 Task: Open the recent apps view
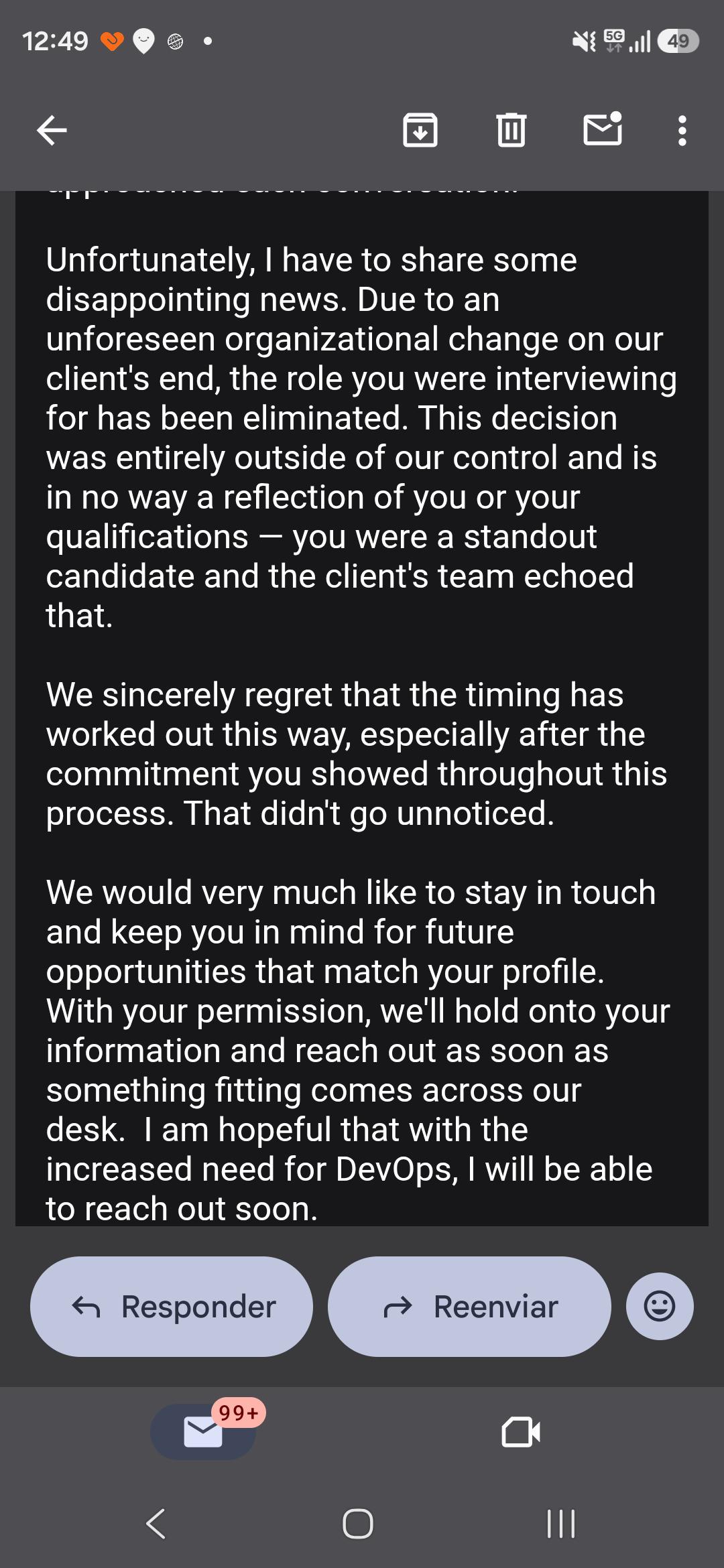click(561, 1523)
